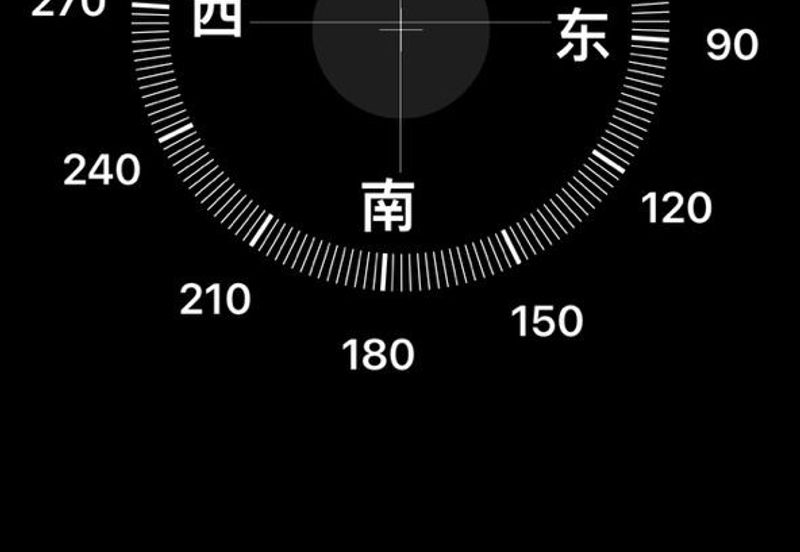Tap the compass dial to lock bearing

click(400, 120)
